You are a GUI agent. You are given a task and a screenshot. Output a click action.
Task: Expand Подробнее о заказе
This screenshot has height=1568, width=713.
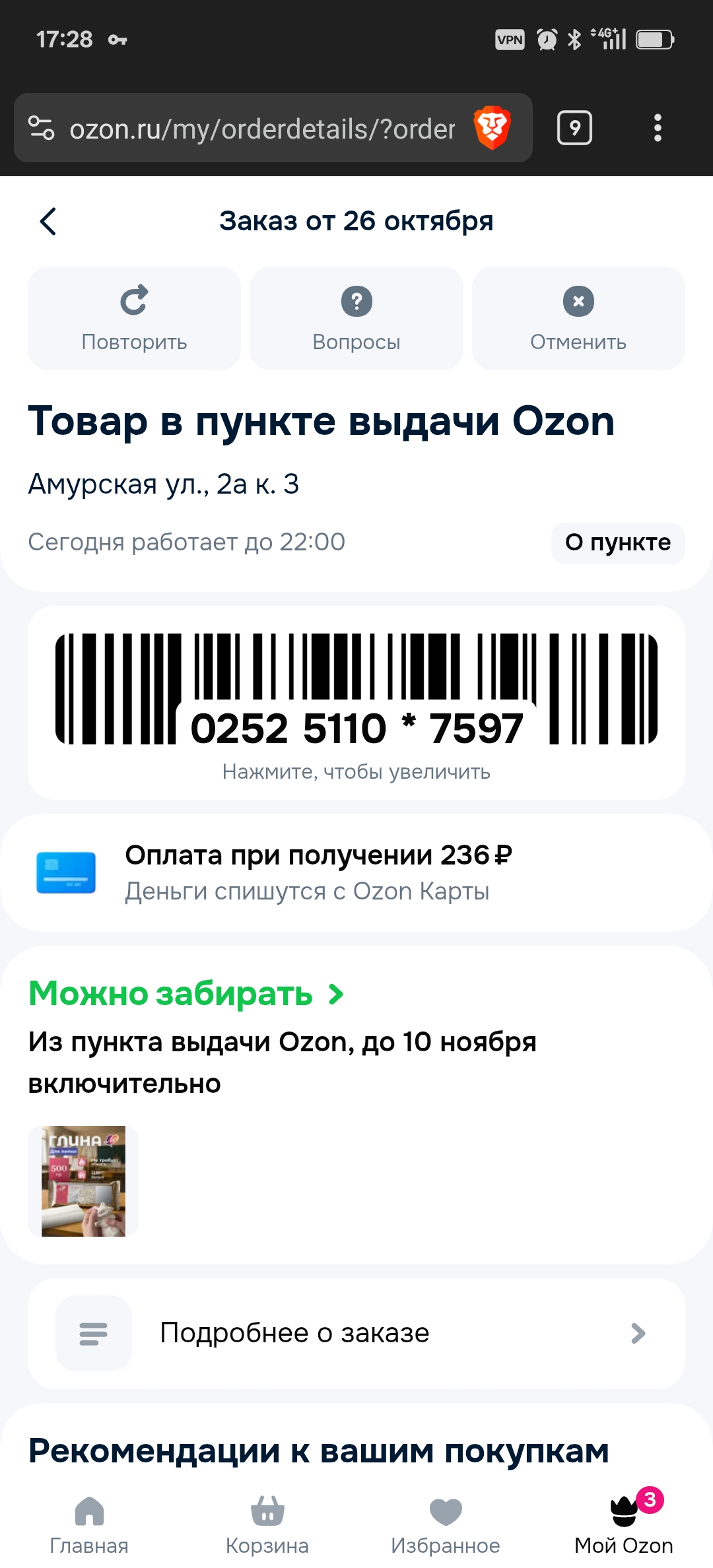coord(356,1333)
